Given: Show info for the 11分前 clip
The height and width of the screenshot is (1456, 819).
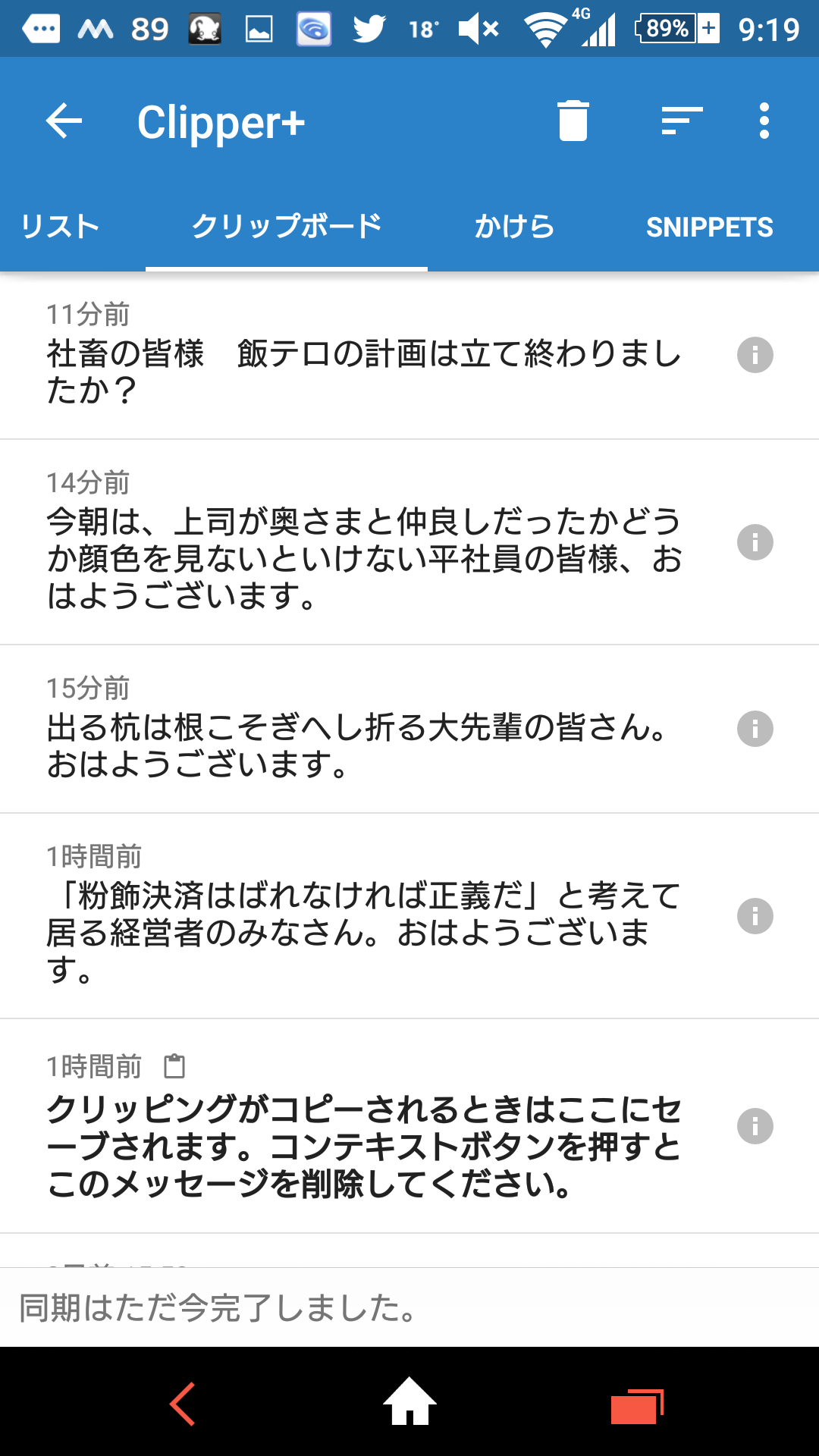Looking at the screenshot, I should pos(755,355).
